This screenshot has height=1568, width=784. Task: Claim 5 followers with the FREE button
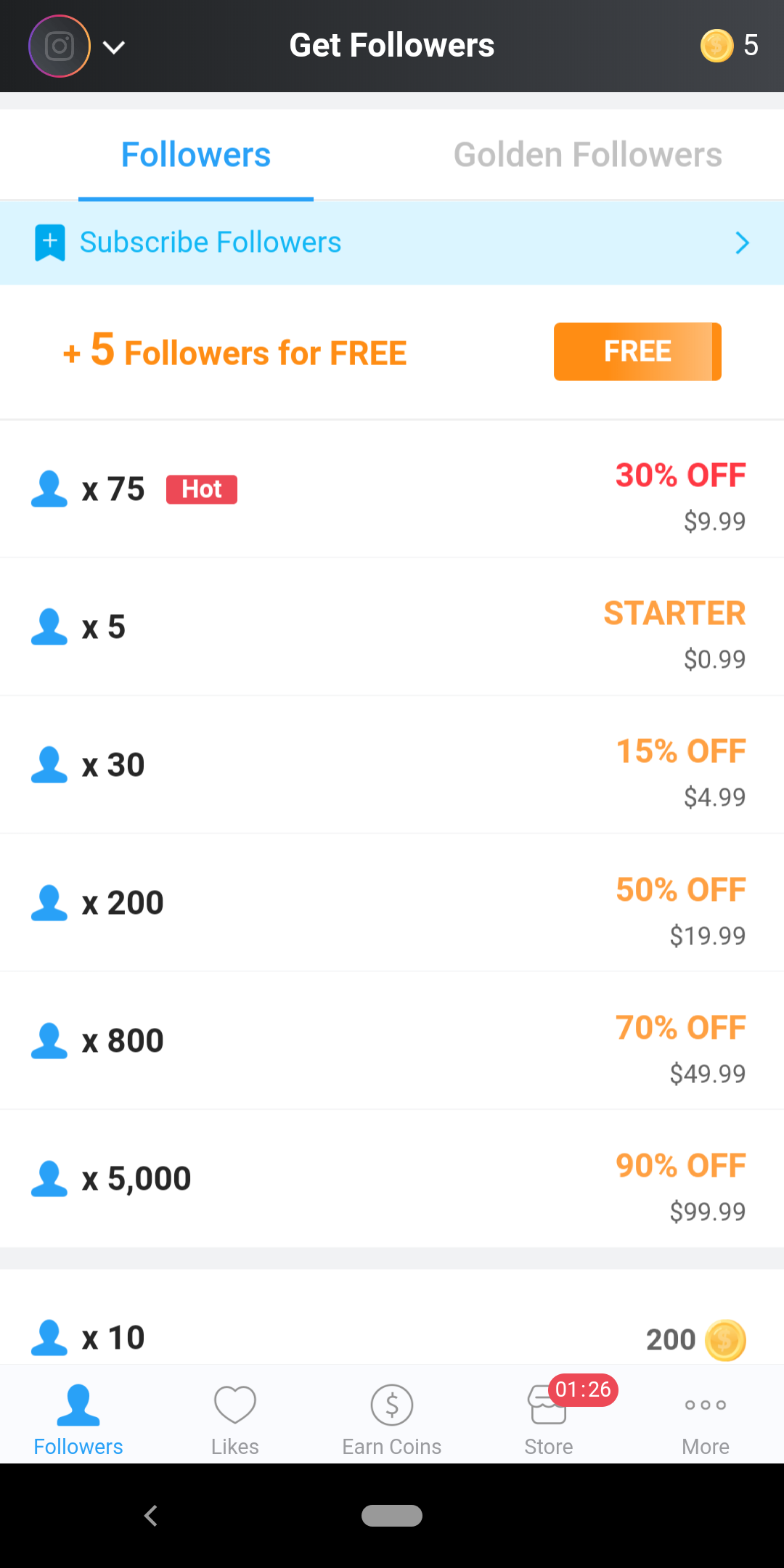[637, 351]
